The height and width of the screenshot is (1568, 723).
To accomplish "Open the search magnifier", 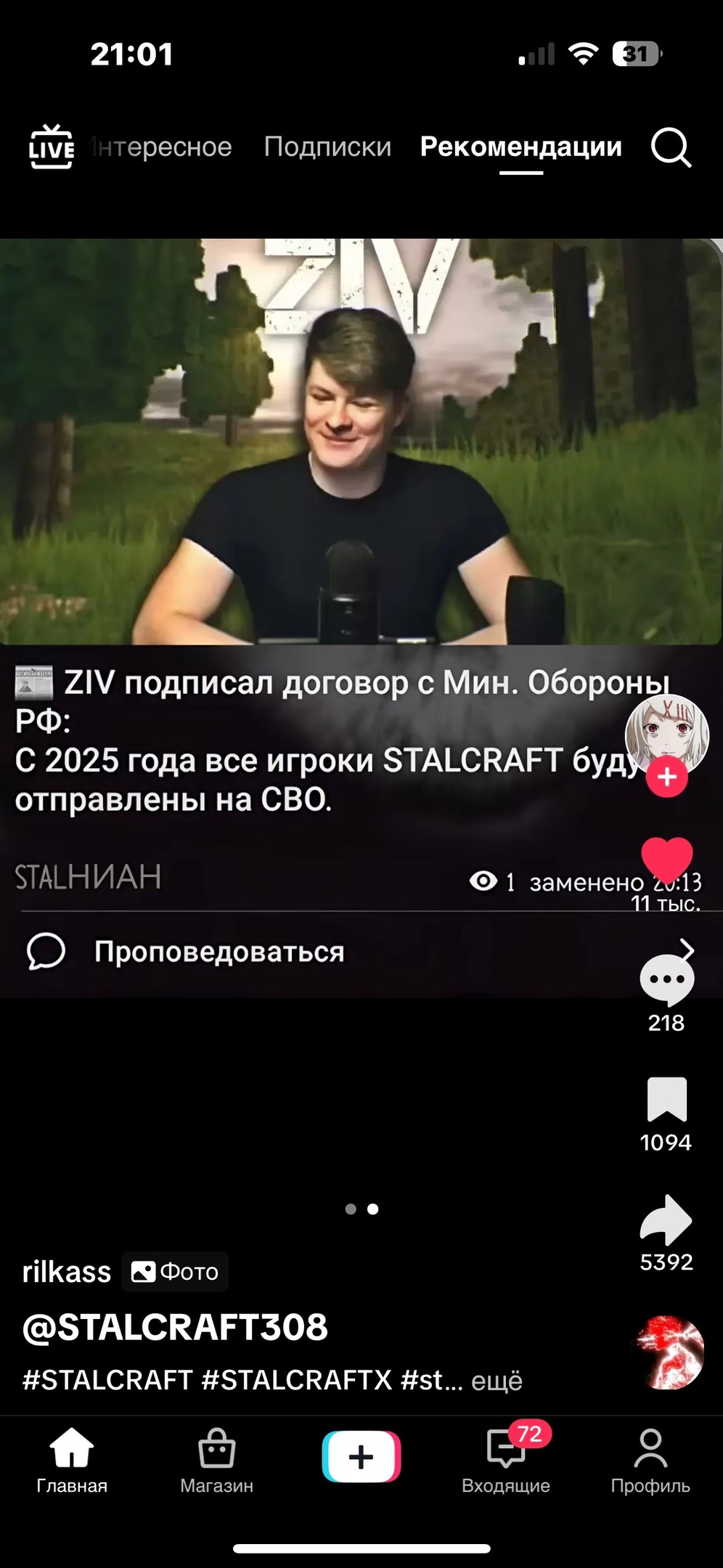I will 671,148.
